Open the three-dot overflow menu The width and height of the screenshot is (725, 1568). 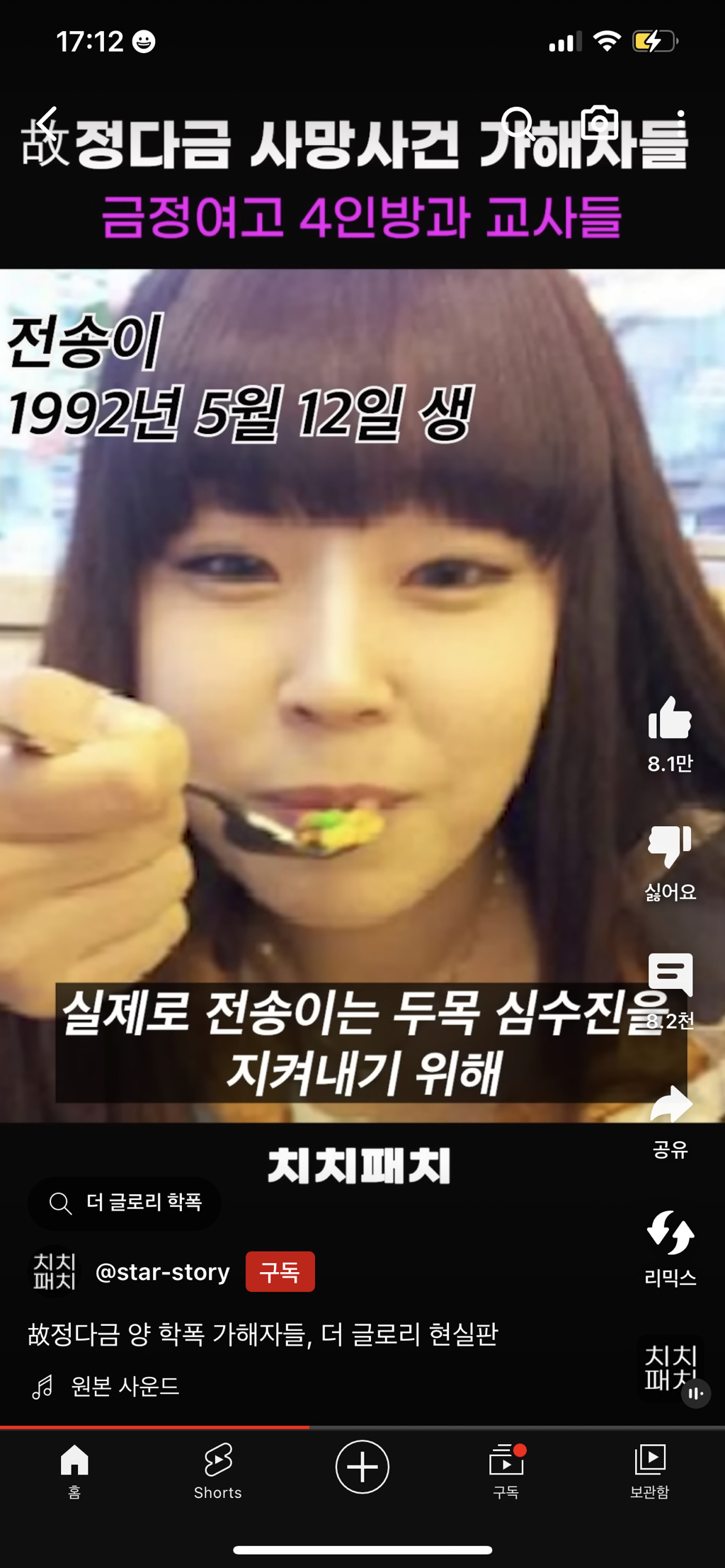point(680,124)
